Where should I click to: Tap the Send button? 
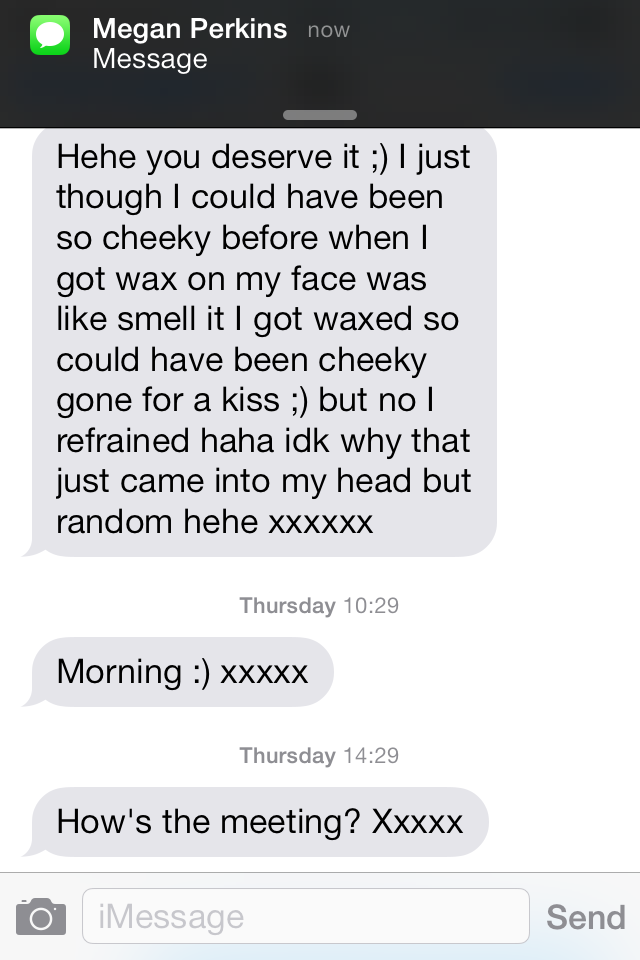coord(585,917)
